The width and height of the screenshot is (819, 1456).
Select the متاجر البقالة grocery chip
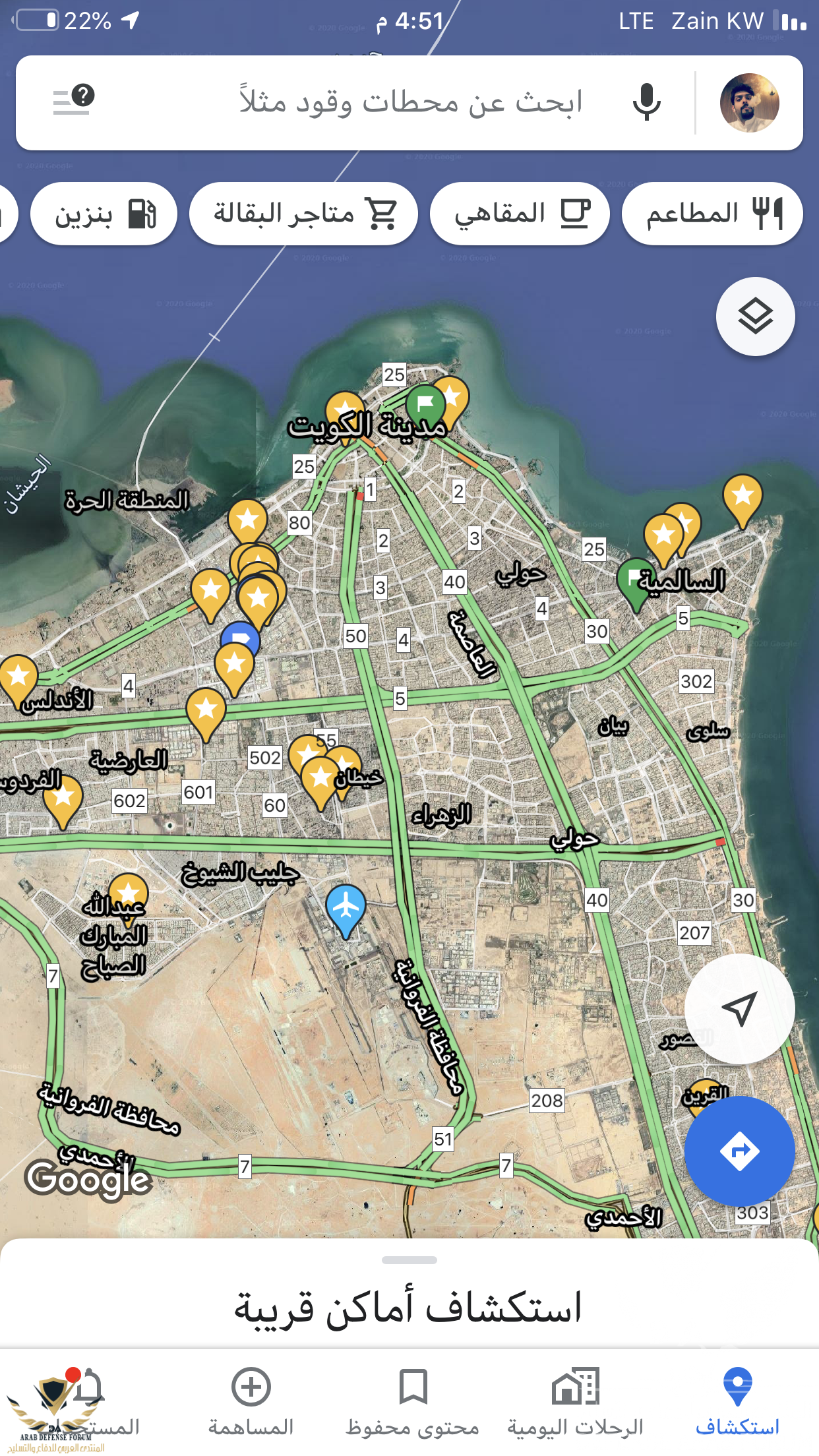304,214
